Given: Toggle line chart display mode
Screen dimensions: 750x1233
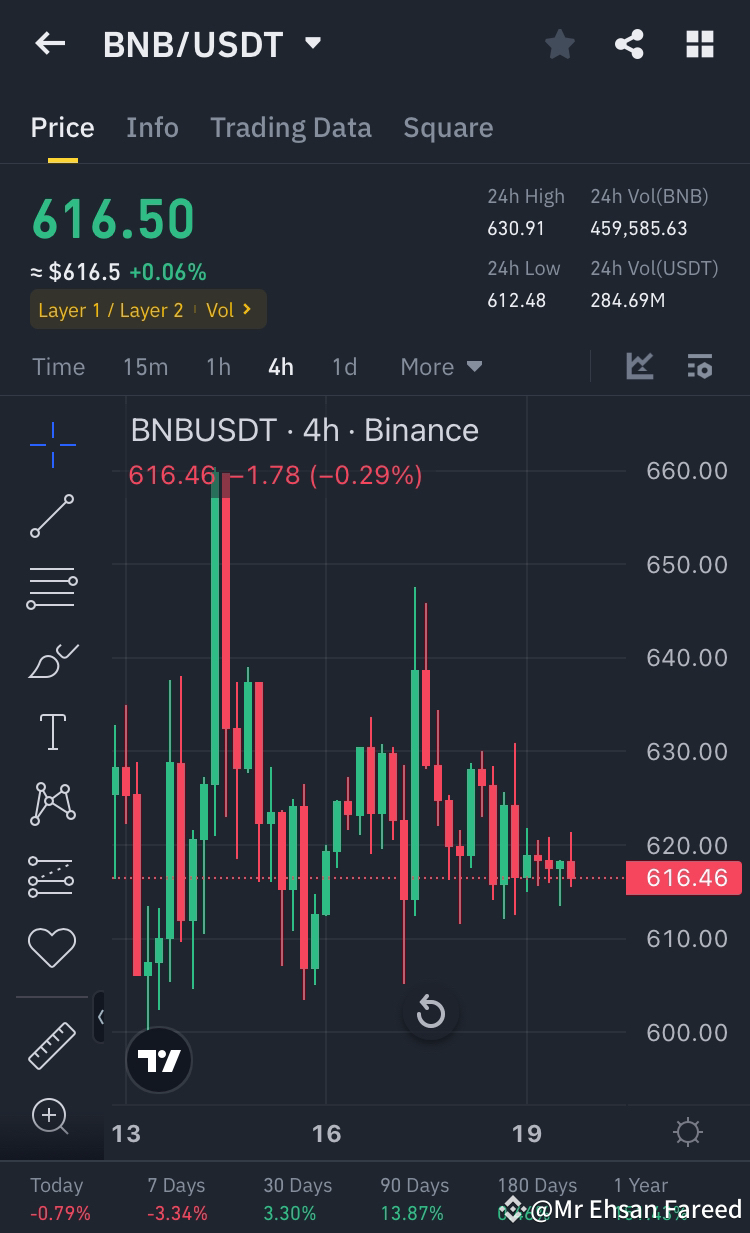Looking at the screenshot, I should (640, 366).
